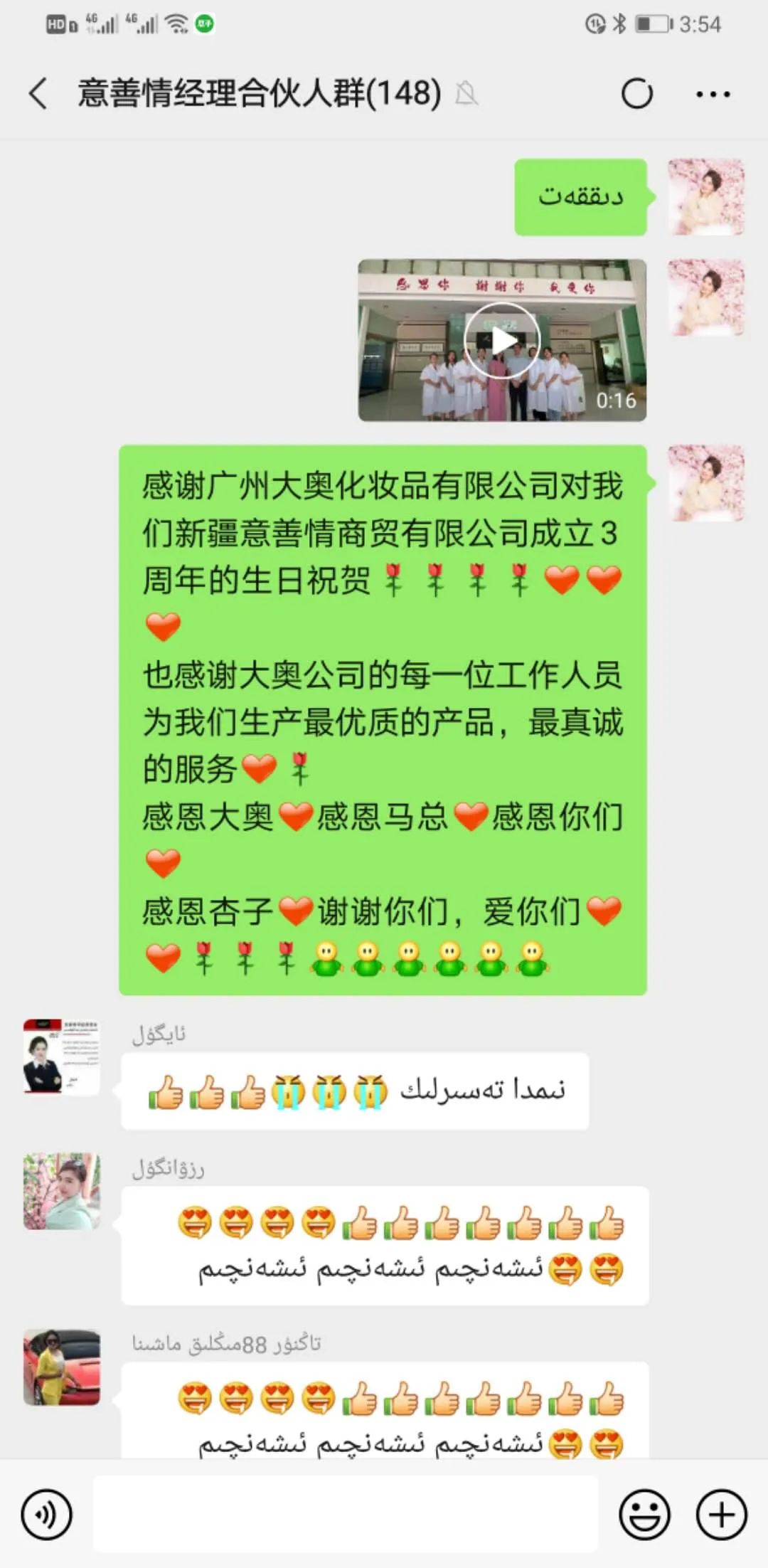Image resolution: width=768 pixels, height=1568 pixels.
Task: Open the emoji sticker panel
Action: coord(644,1515)
